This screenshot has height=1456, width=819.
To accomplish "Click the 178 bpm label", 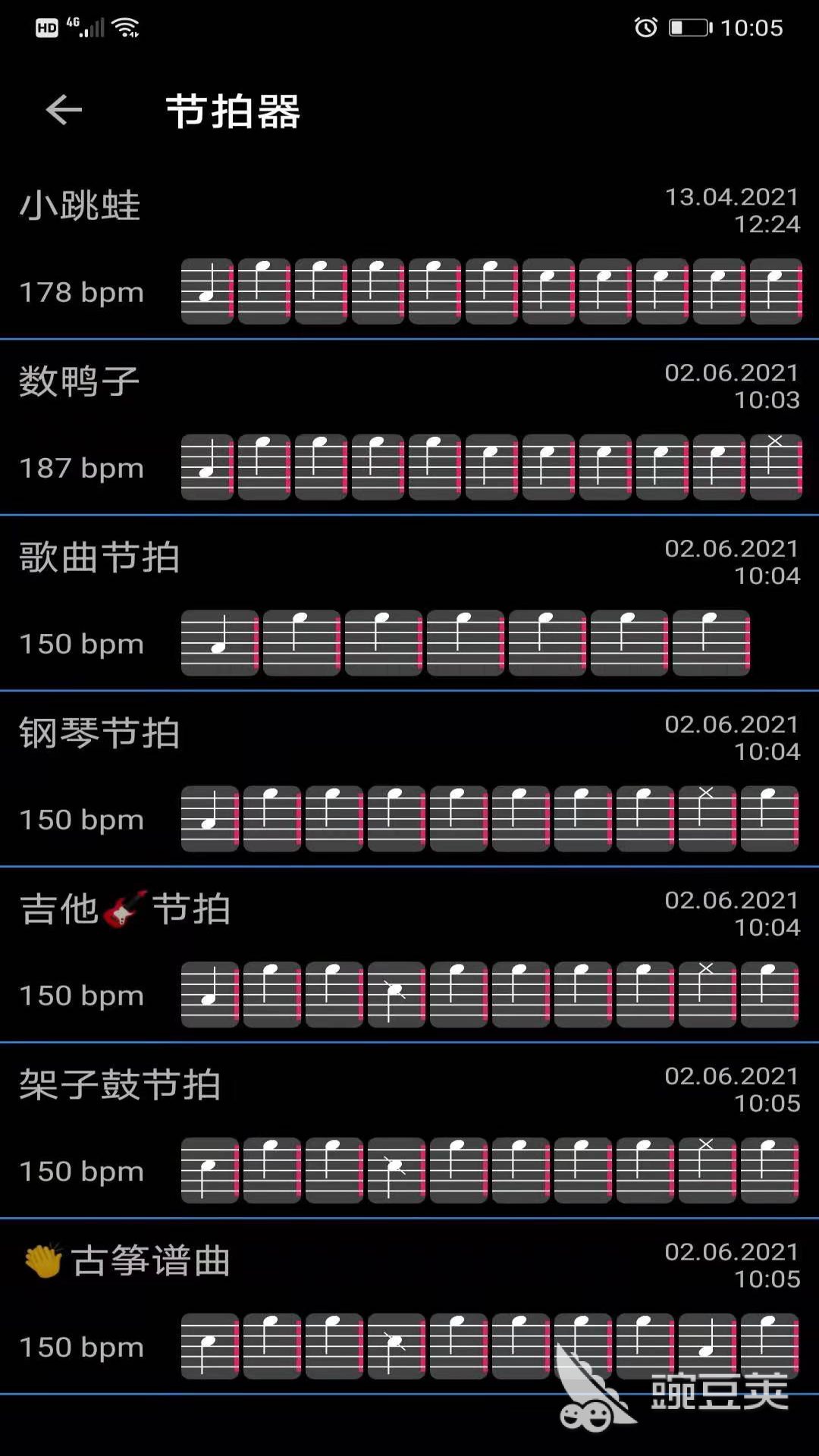I will pos(81,292).
